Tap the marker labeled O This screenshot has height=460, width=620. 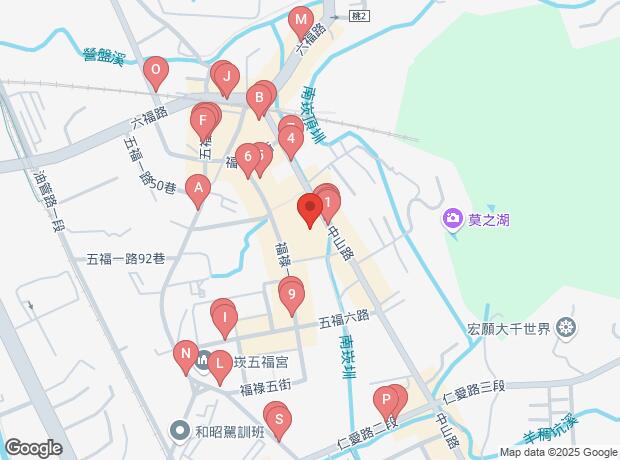coord(155,72)
